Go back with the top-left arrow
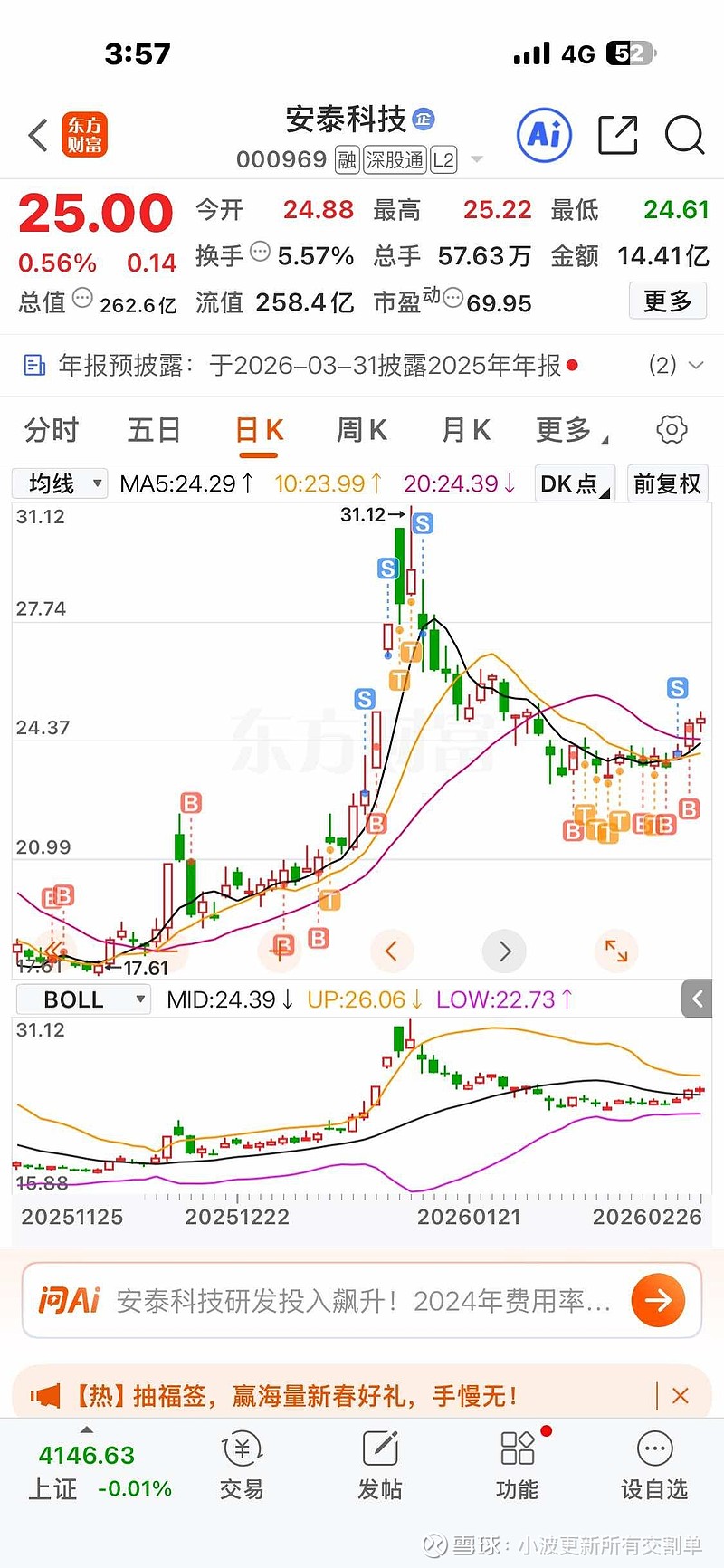The width and height of the screenshot is (724, 1568). pos(38,136)
